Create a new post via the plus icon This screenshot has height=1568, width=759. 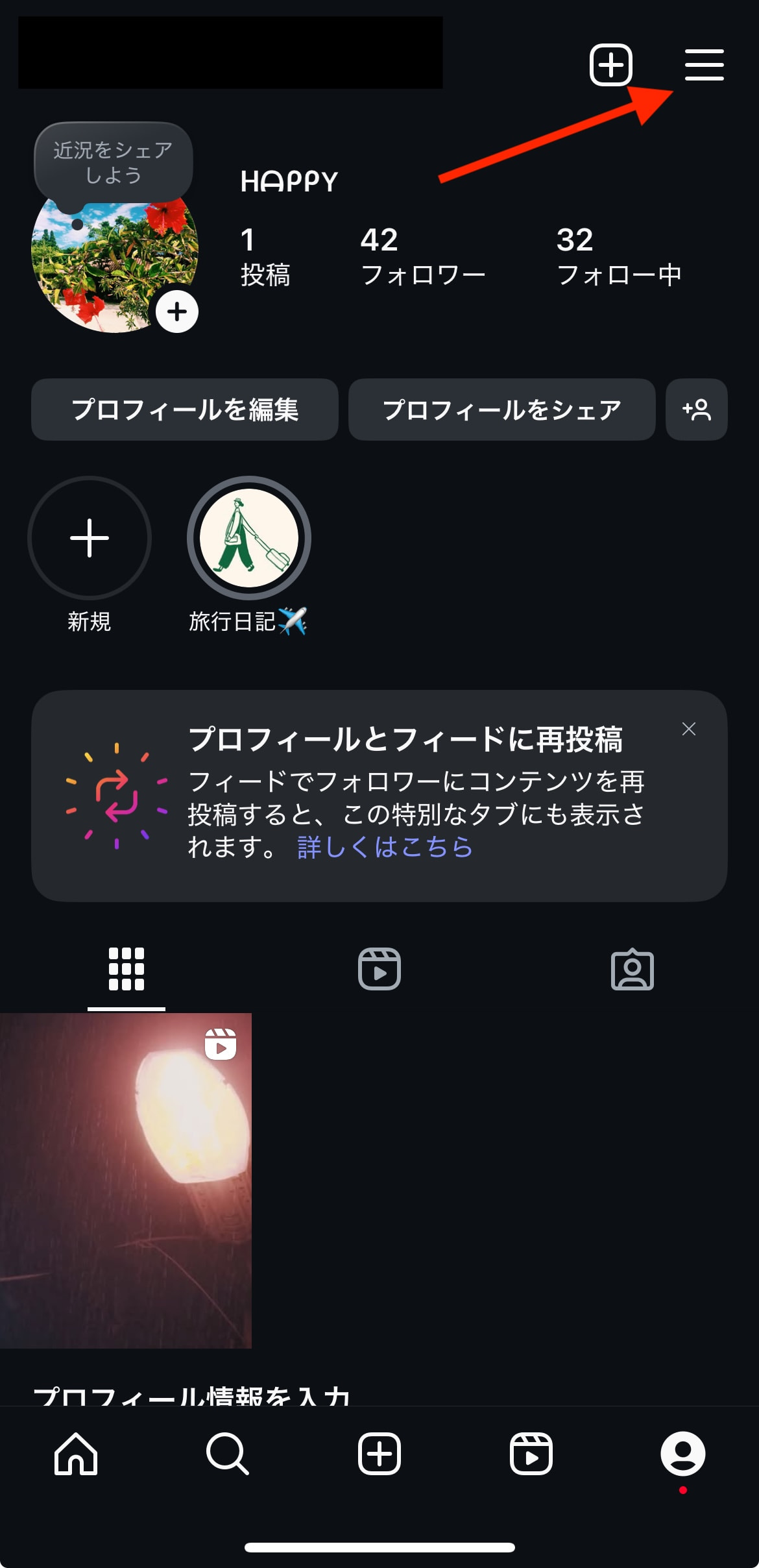pyautogui.click(x=610, y=65)
